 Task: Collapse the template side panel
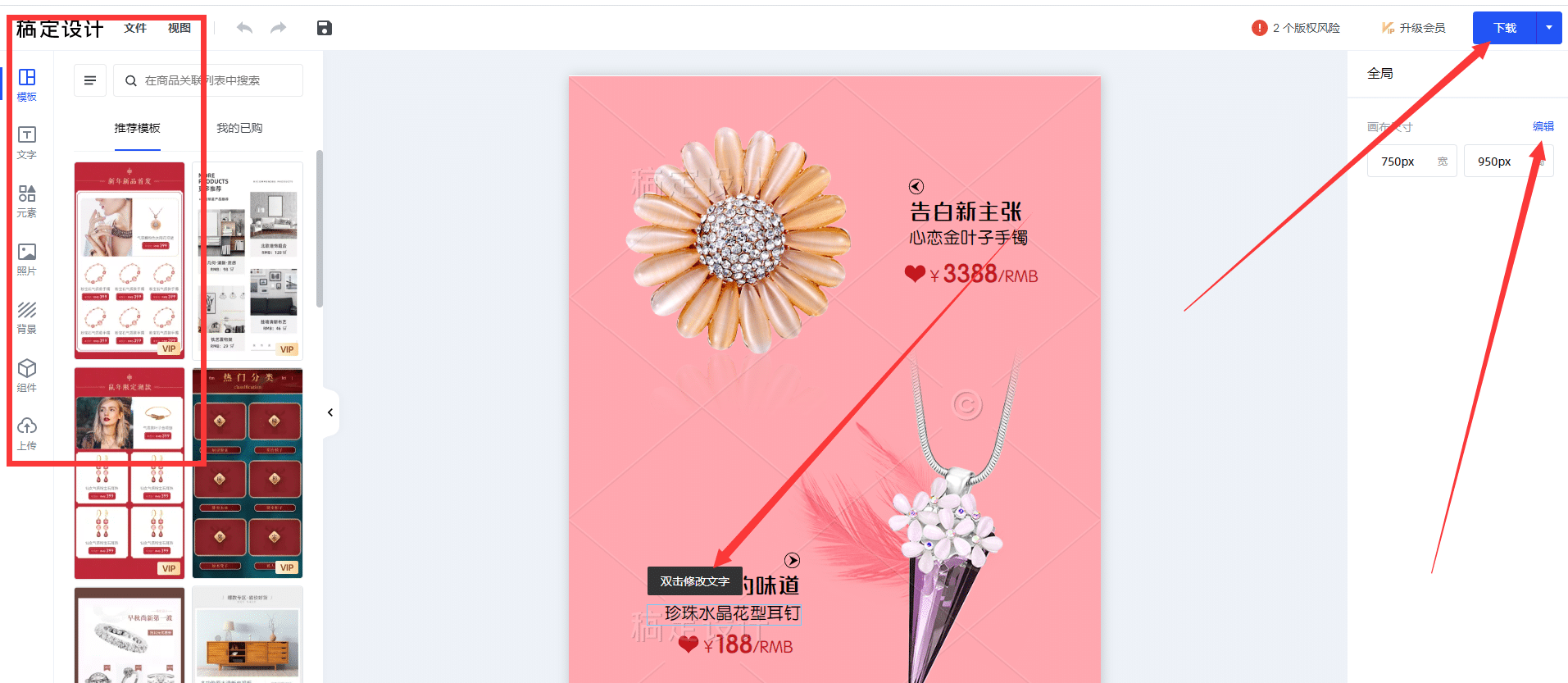coord(330,412)
